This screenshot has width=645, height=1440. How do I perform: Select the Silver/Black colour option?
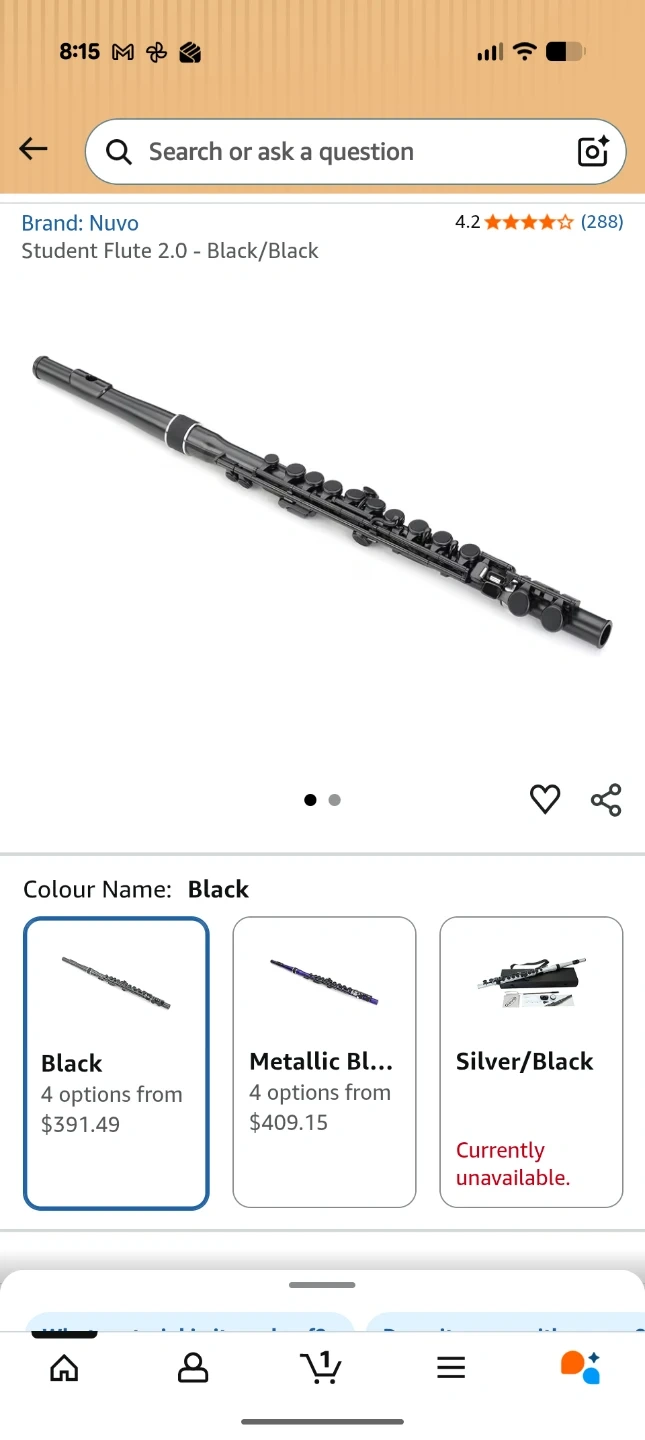pyautogui.click(x=531, y=1062)
